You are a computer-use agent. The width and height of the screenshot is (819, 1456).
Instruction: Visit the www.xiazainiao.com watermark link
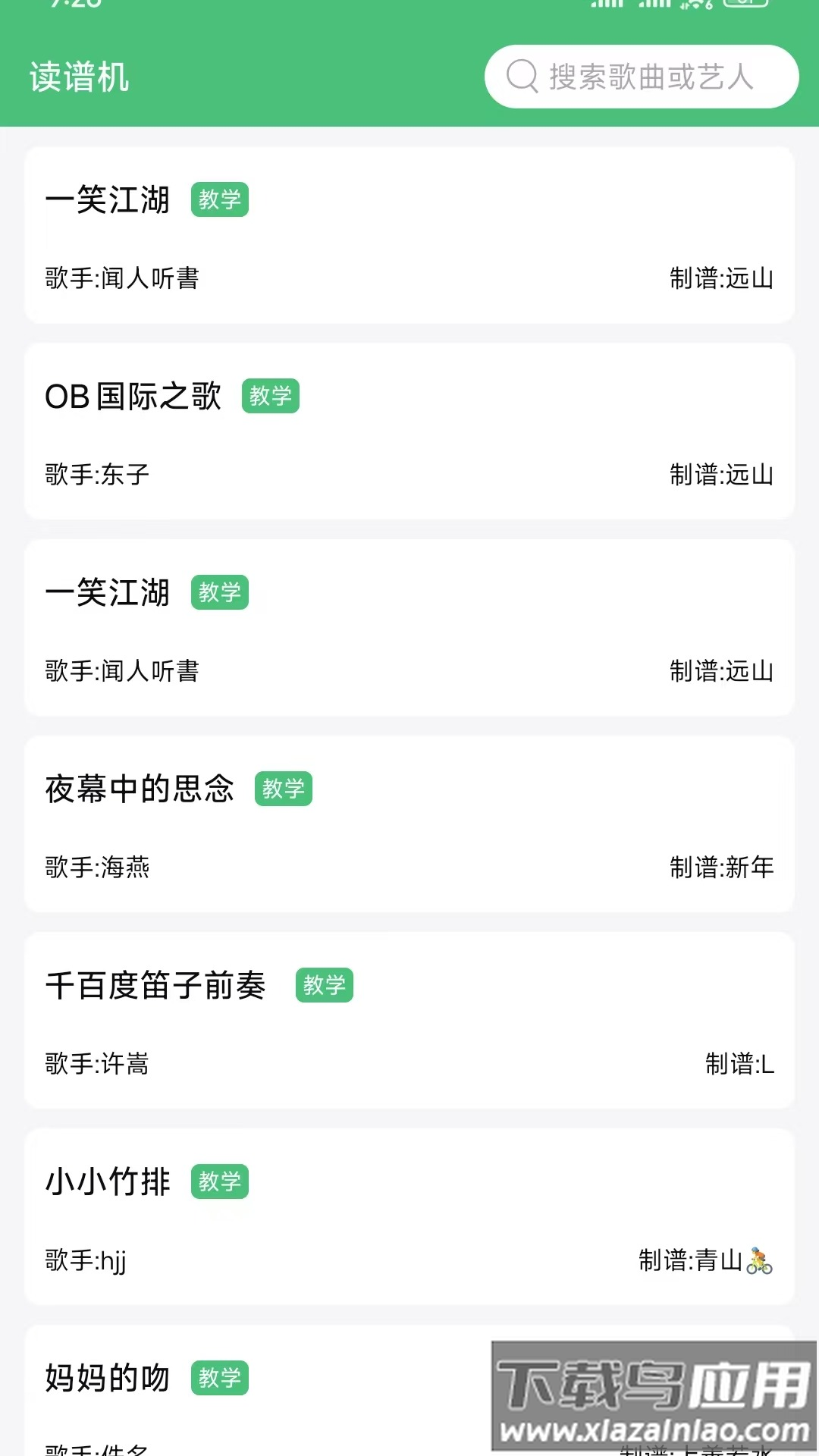pos(654,1429)
